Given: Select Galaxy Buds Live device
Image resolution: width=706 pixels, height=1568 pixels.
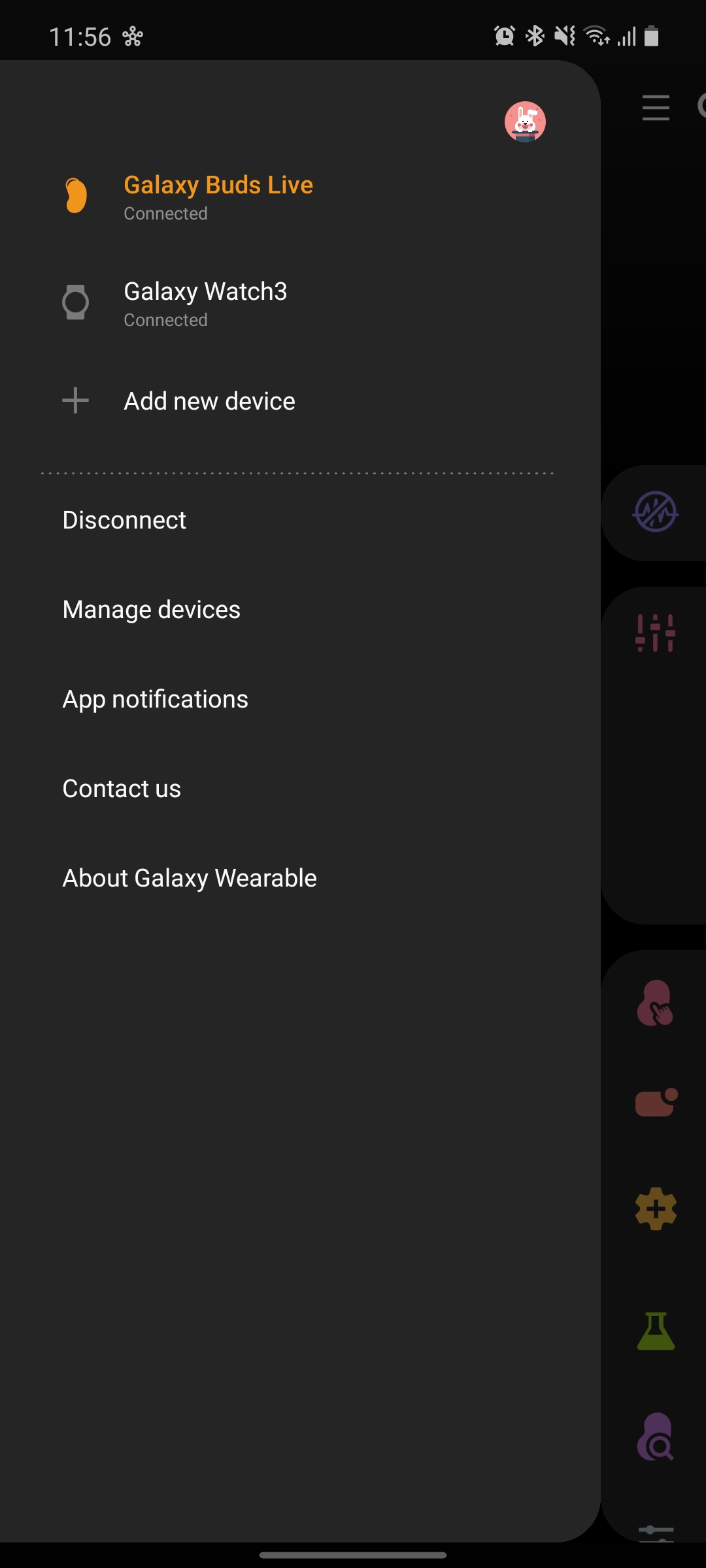Looking at the screenshot, I should click(218, 196).
